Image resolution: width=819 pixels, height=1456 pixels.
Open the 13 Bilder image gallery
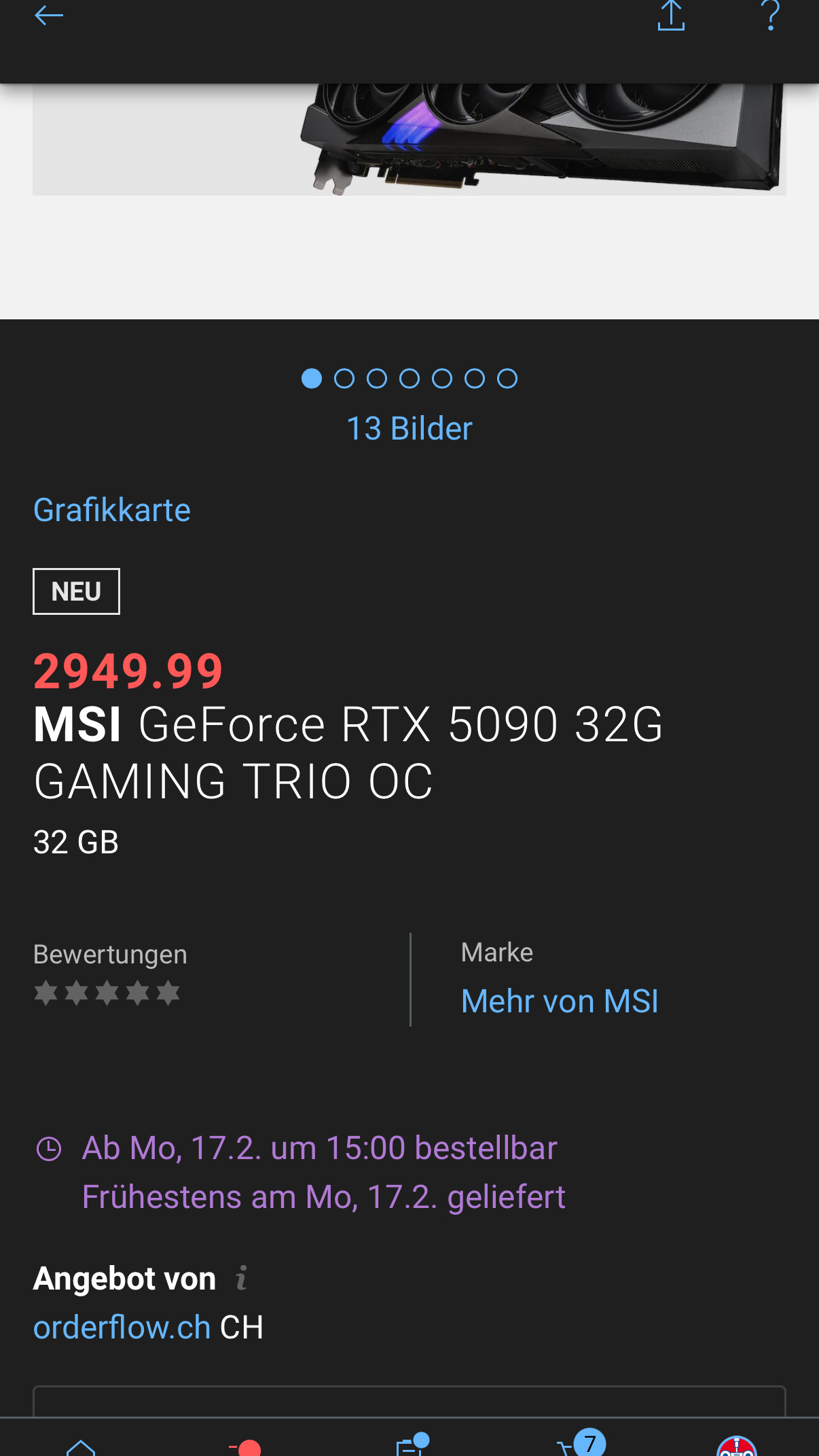409,429
